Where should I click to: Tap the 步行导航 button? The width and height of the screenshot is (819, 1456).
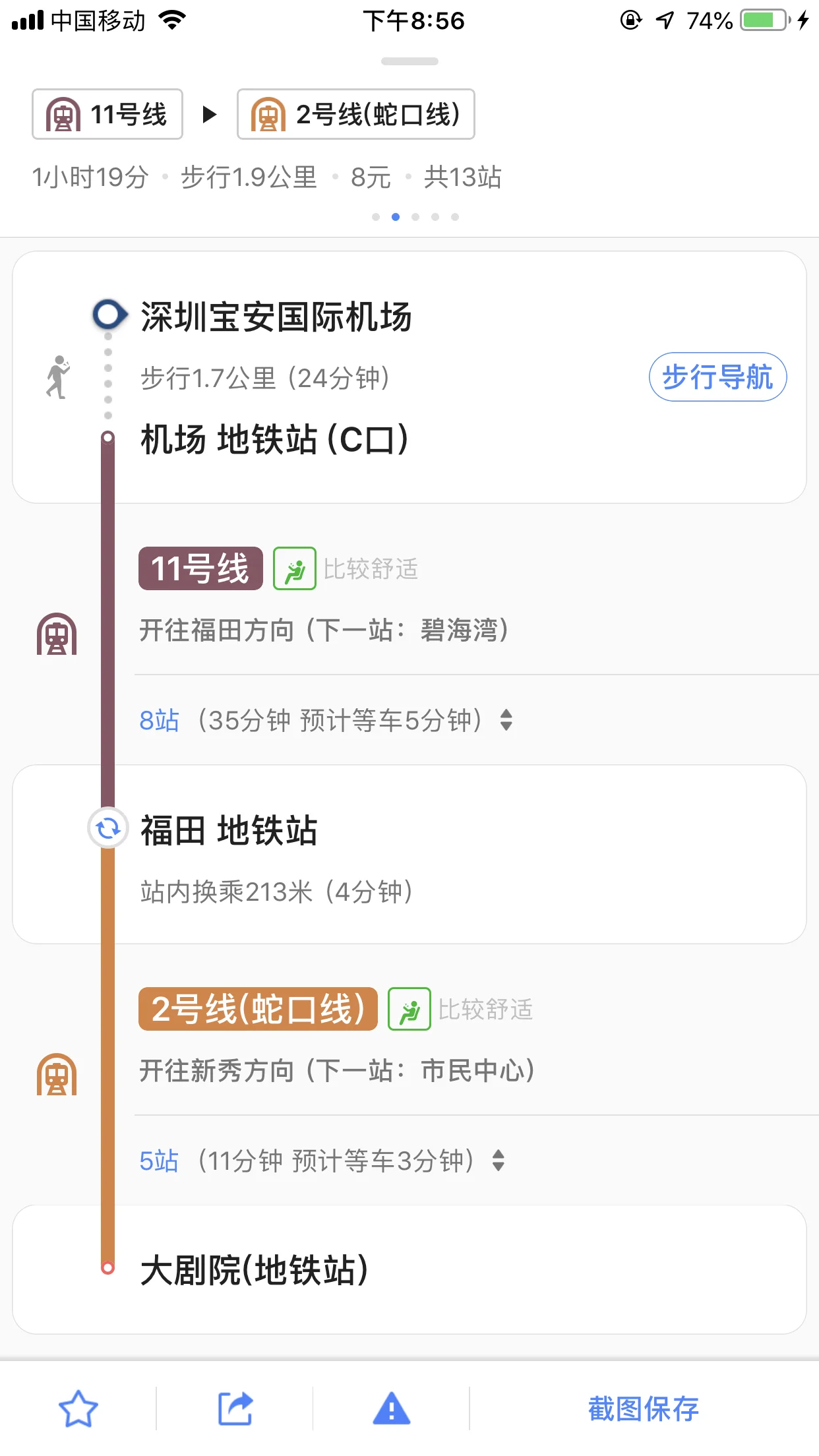pyautogui.click(x=717, y=377)
